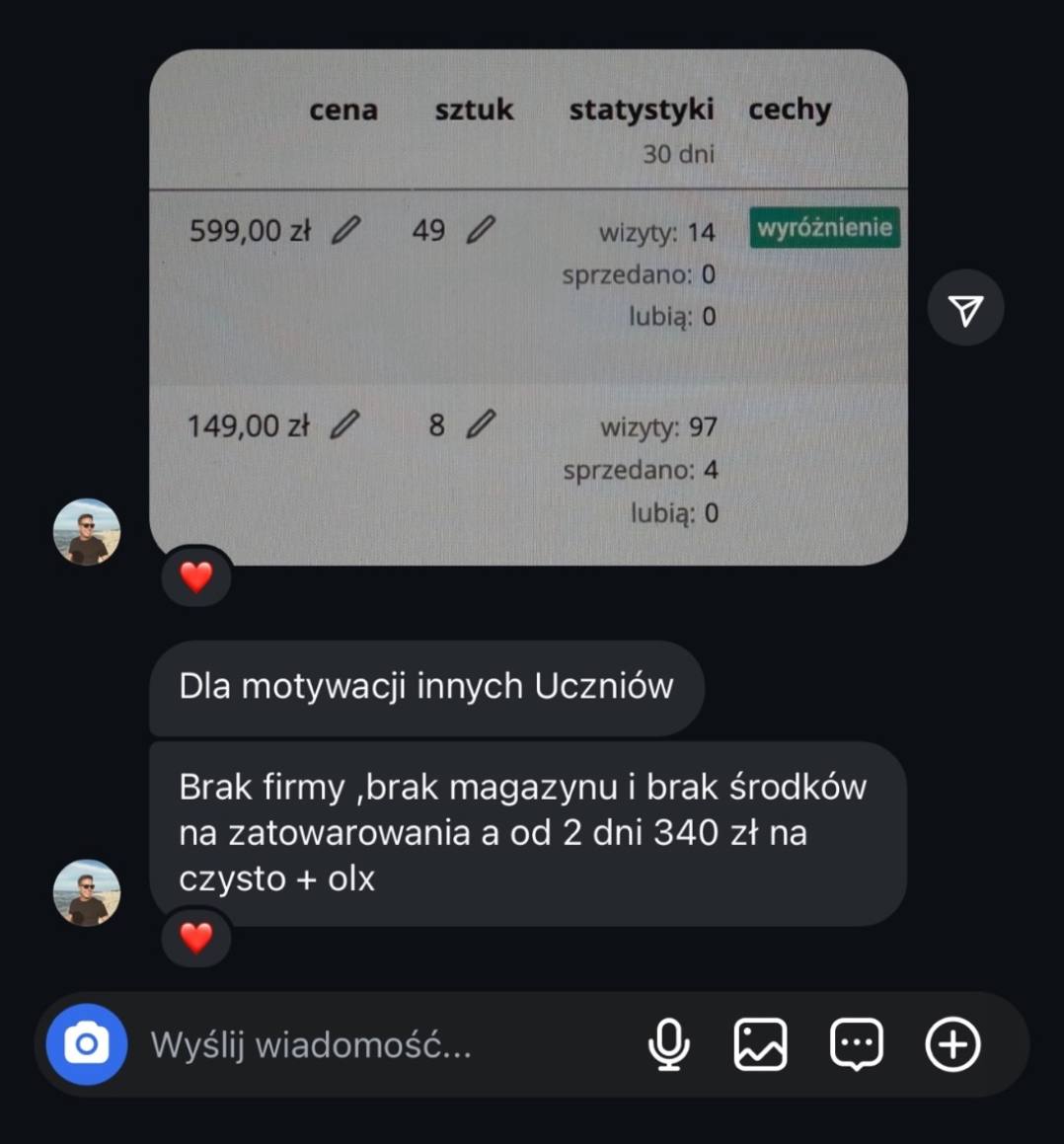Record a voice message with the microphone
Image resolution: width=1064 pixels, height=1144 pixels.
(668, 1044)
